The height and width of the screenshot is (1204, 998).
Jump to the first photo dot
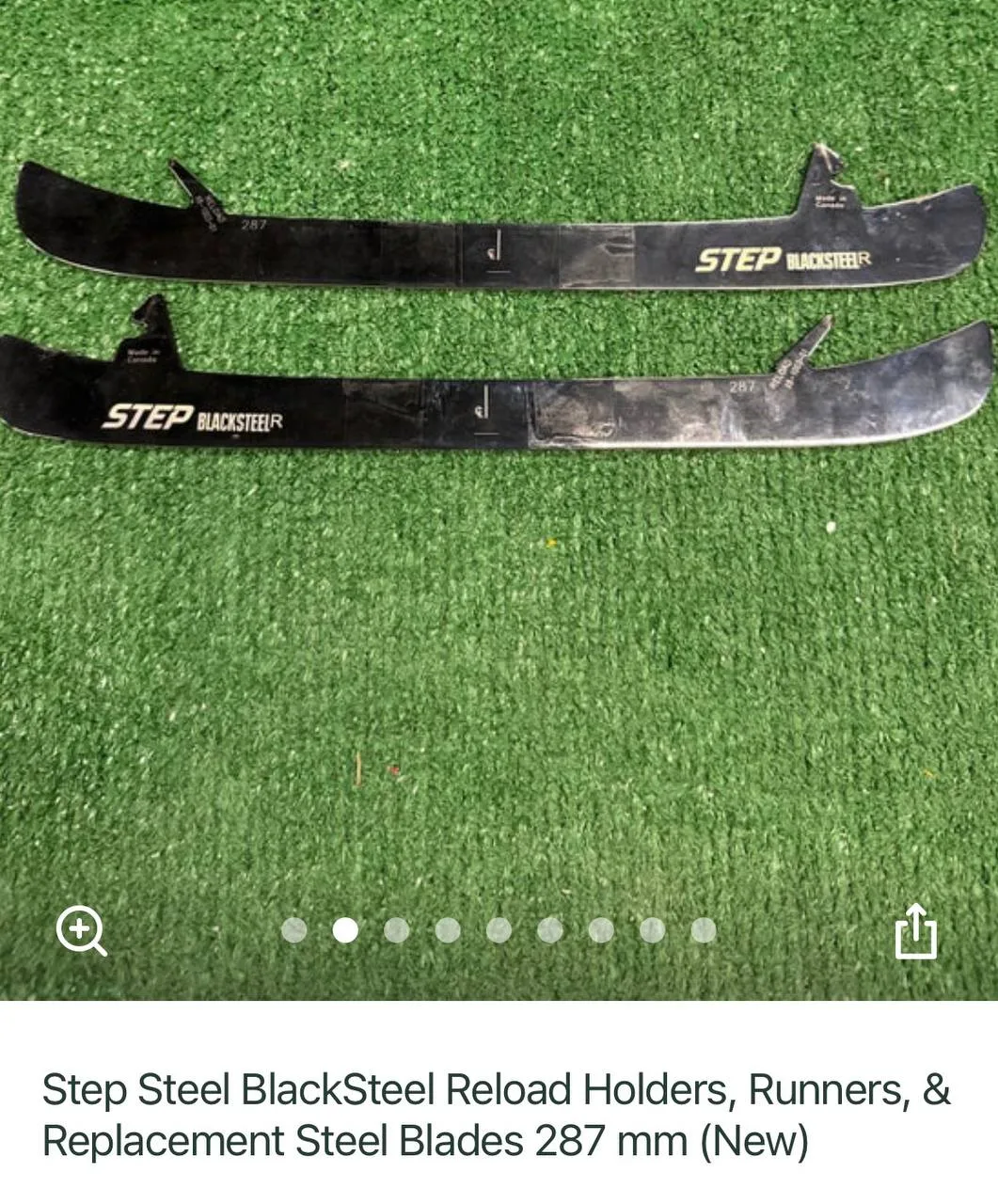click(x=294, y=930)
